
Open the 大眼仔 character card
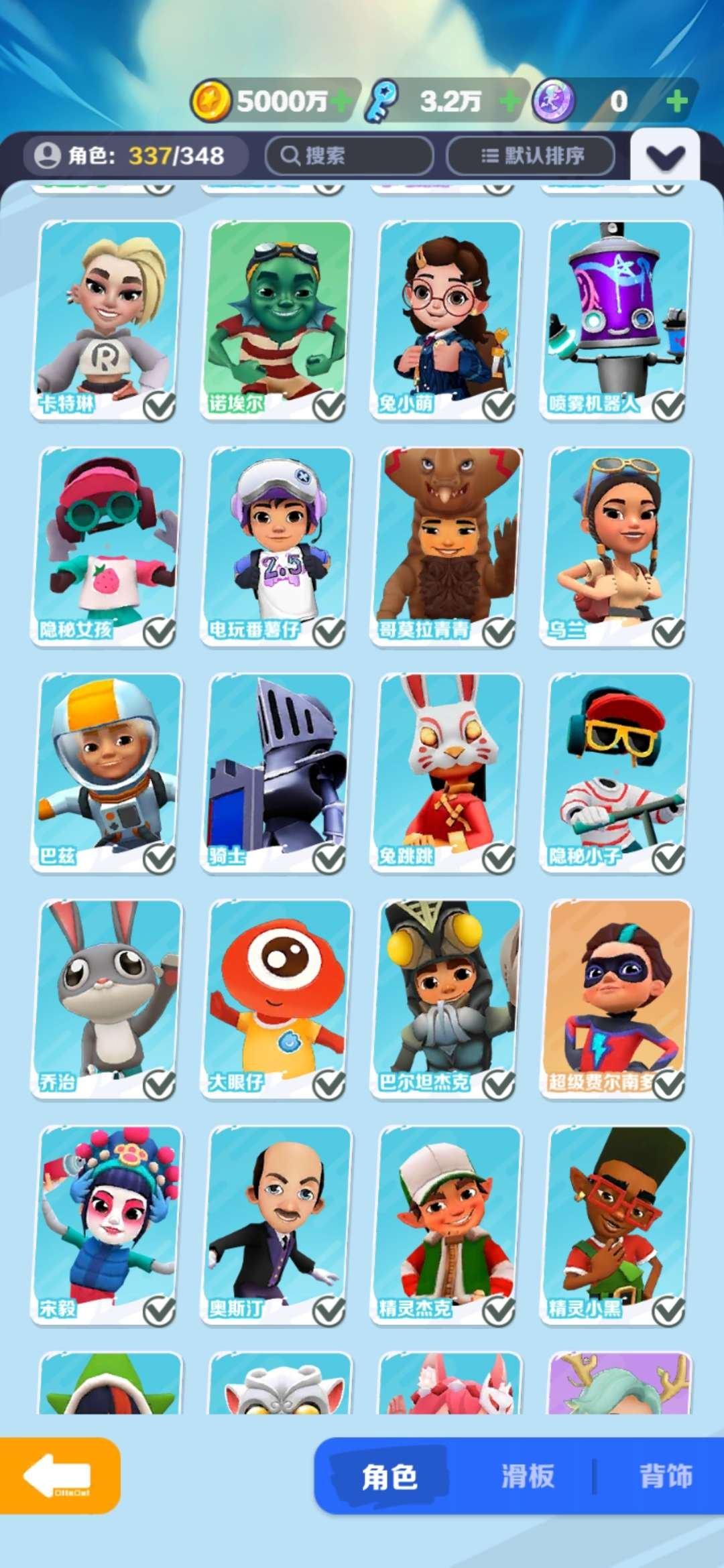(x=277, y=997)
